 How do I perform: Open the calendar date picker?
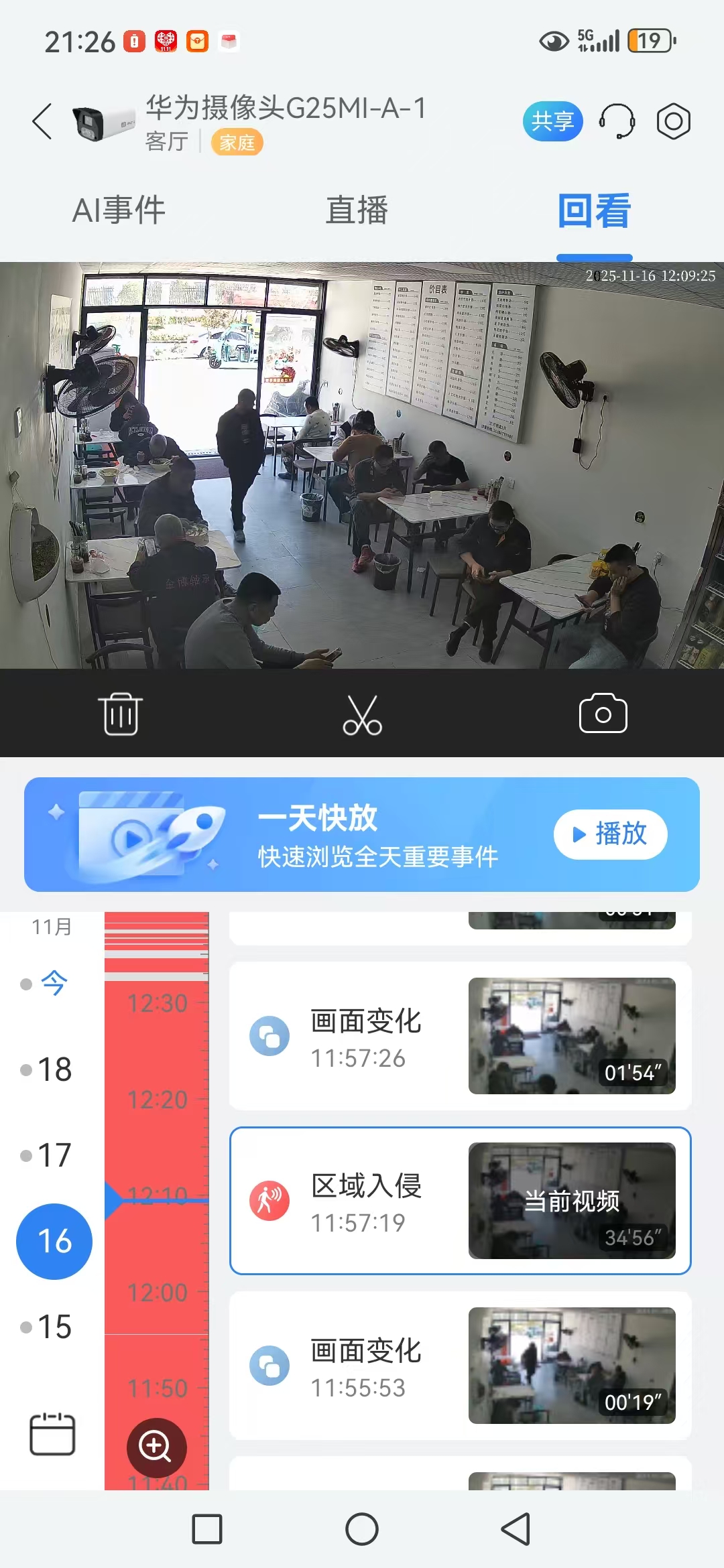52,1434
